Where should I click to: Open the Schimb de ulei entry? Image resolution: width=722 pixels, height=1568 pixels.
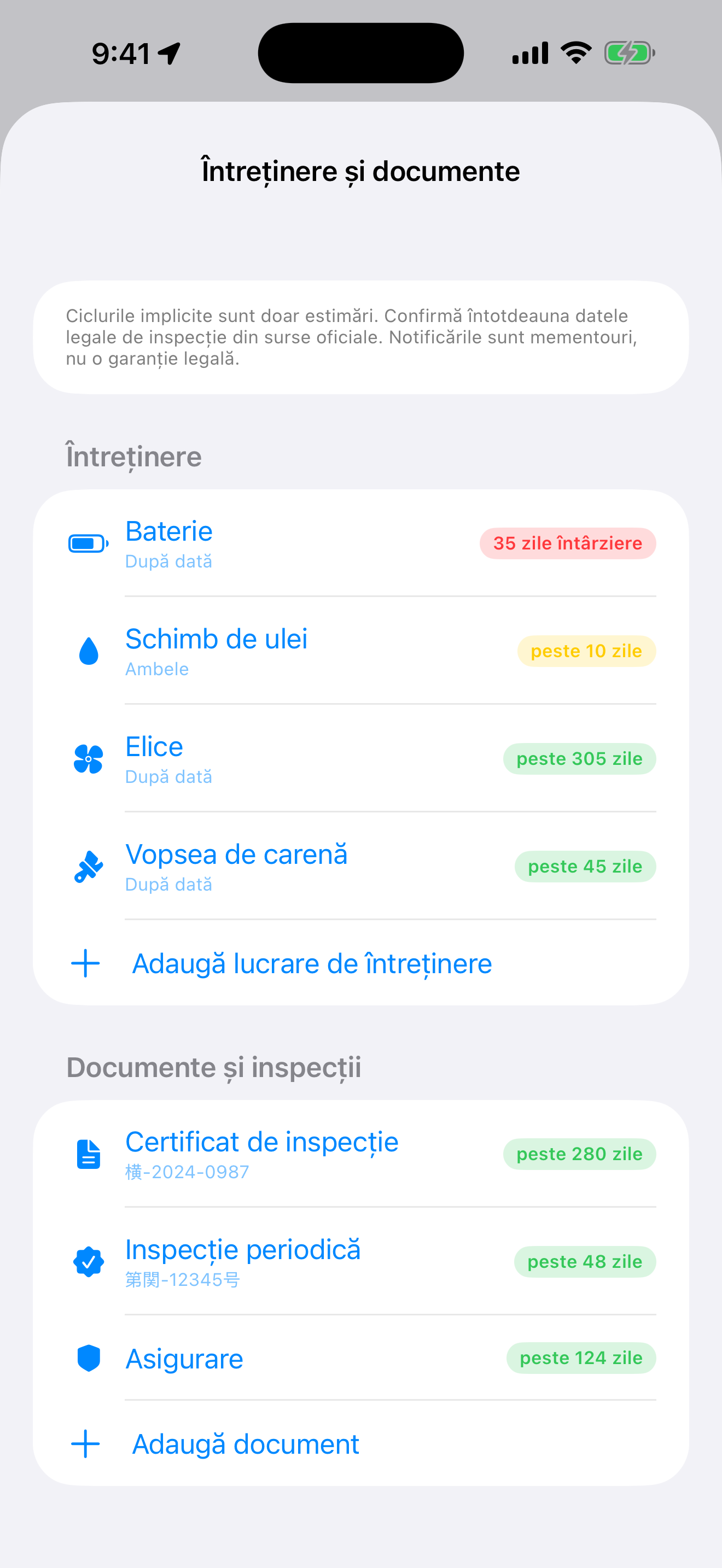(361, 651)
